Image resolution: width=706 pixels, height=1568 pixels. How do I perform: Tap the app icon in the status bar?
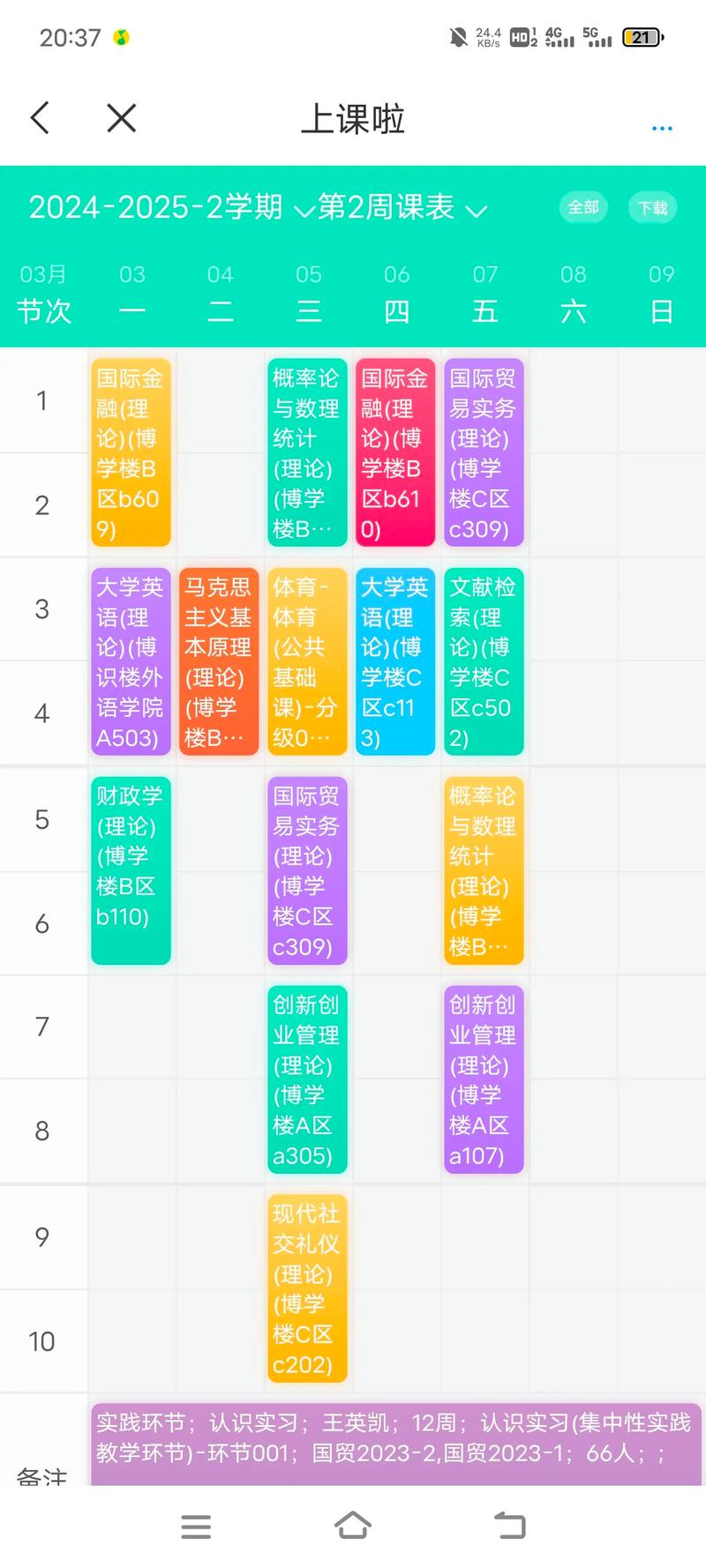pyautogui.click(x=120, y=35)
